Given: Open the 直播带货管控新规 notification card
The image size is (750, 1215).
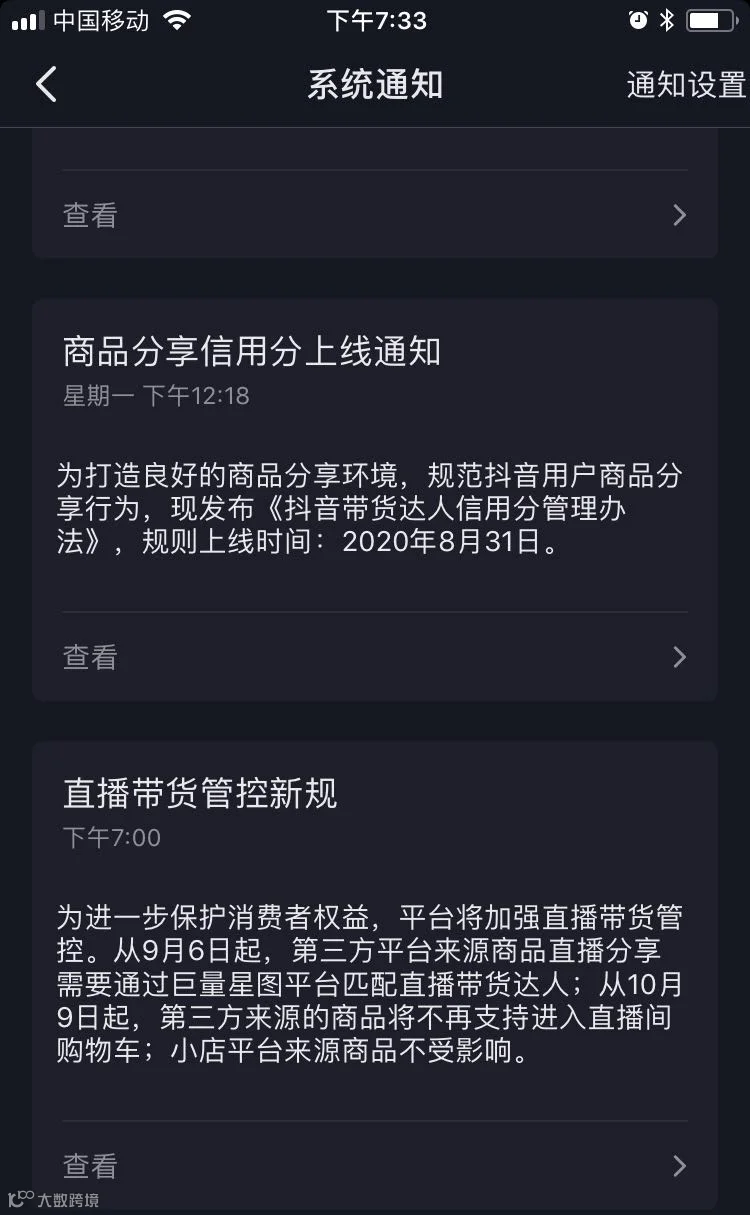Looking at the screenshot, I should point(375,975).
